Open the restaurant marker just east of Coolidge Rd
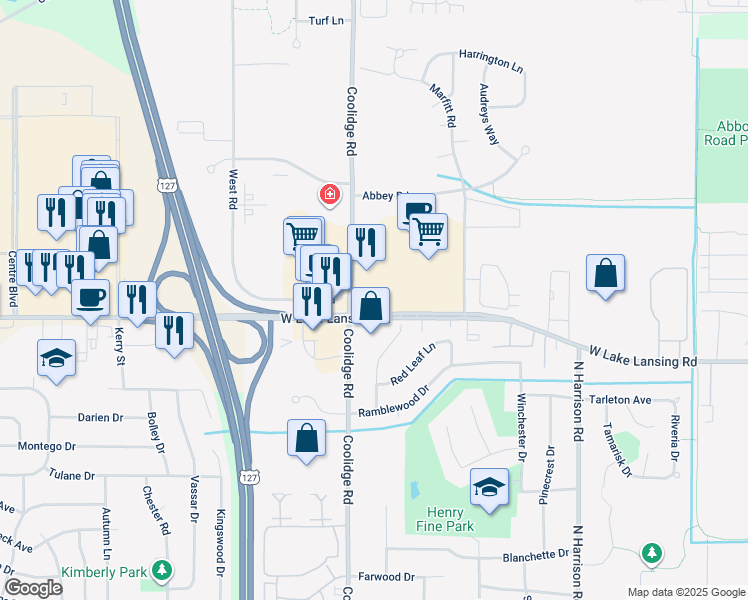 [x=366, y=245]
